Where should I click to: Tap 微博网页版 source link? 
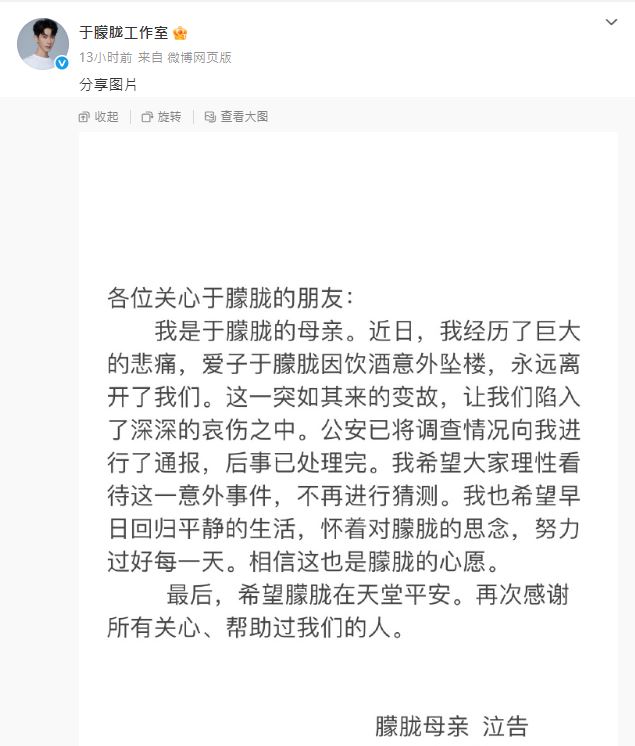tap(199, 58)
